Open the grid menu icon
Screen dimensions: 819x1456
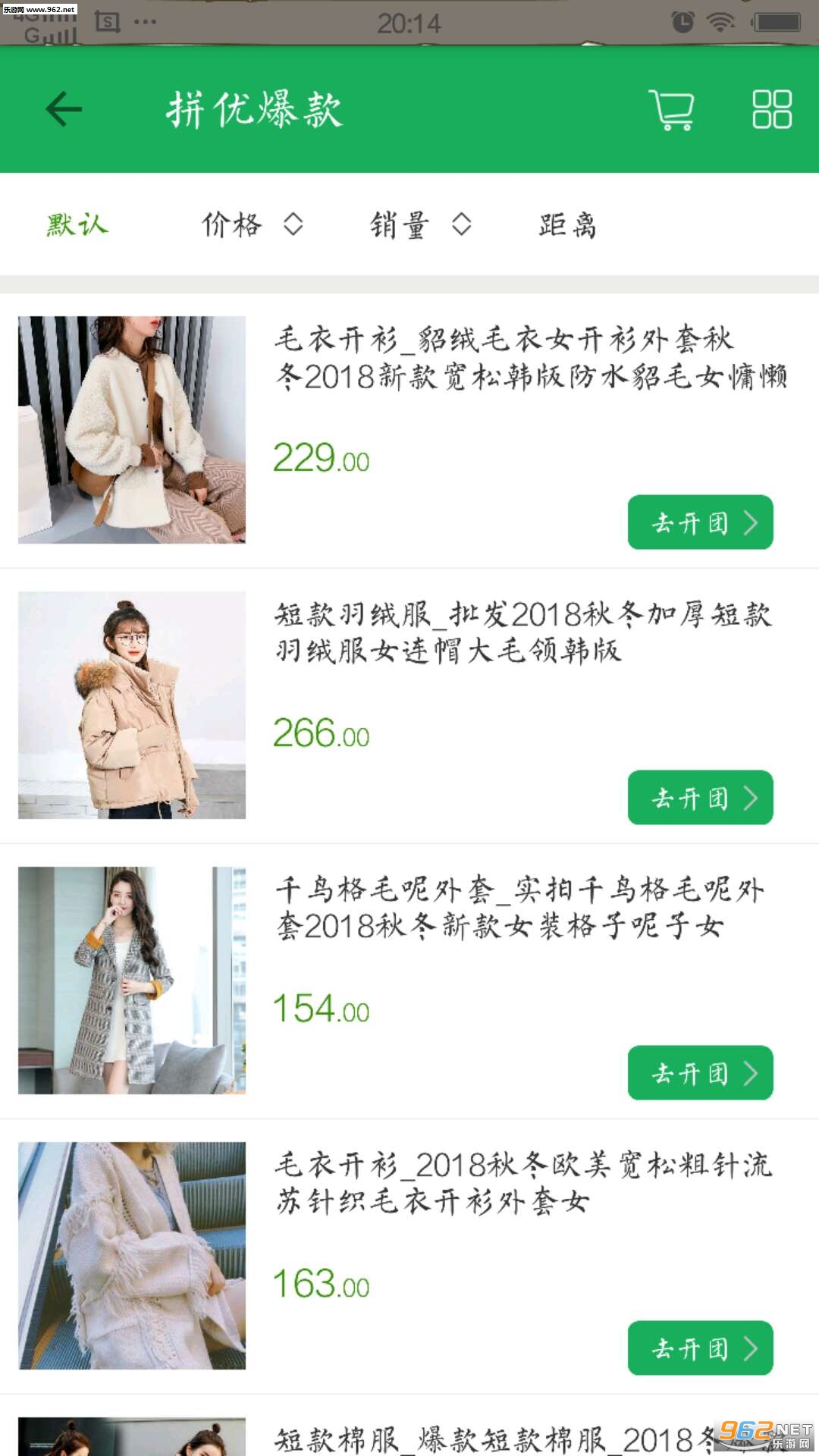point(771,110)
